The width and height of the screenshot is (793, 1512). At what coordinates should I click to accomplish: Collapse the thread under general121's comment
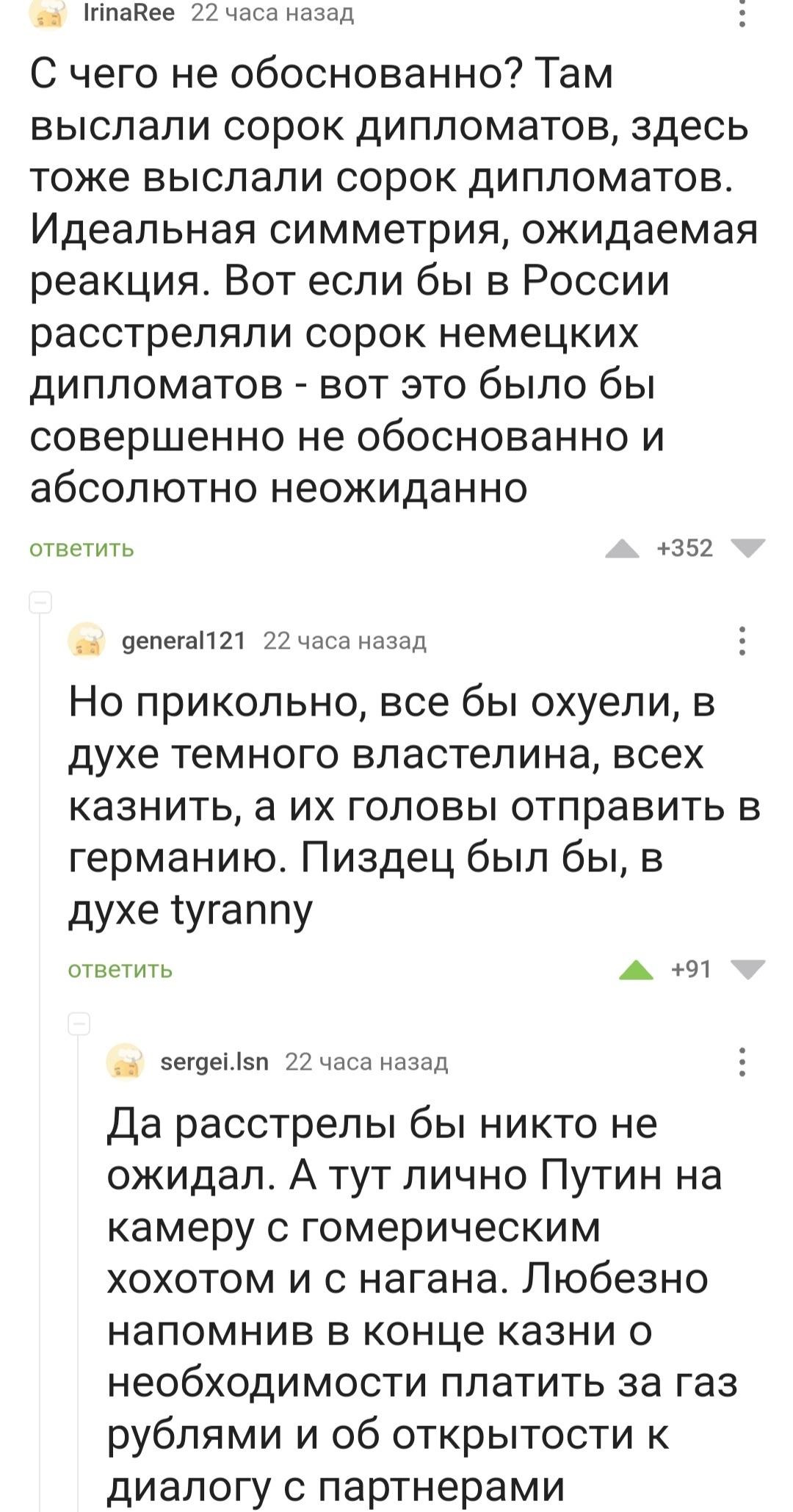[x=79, y=1023]
